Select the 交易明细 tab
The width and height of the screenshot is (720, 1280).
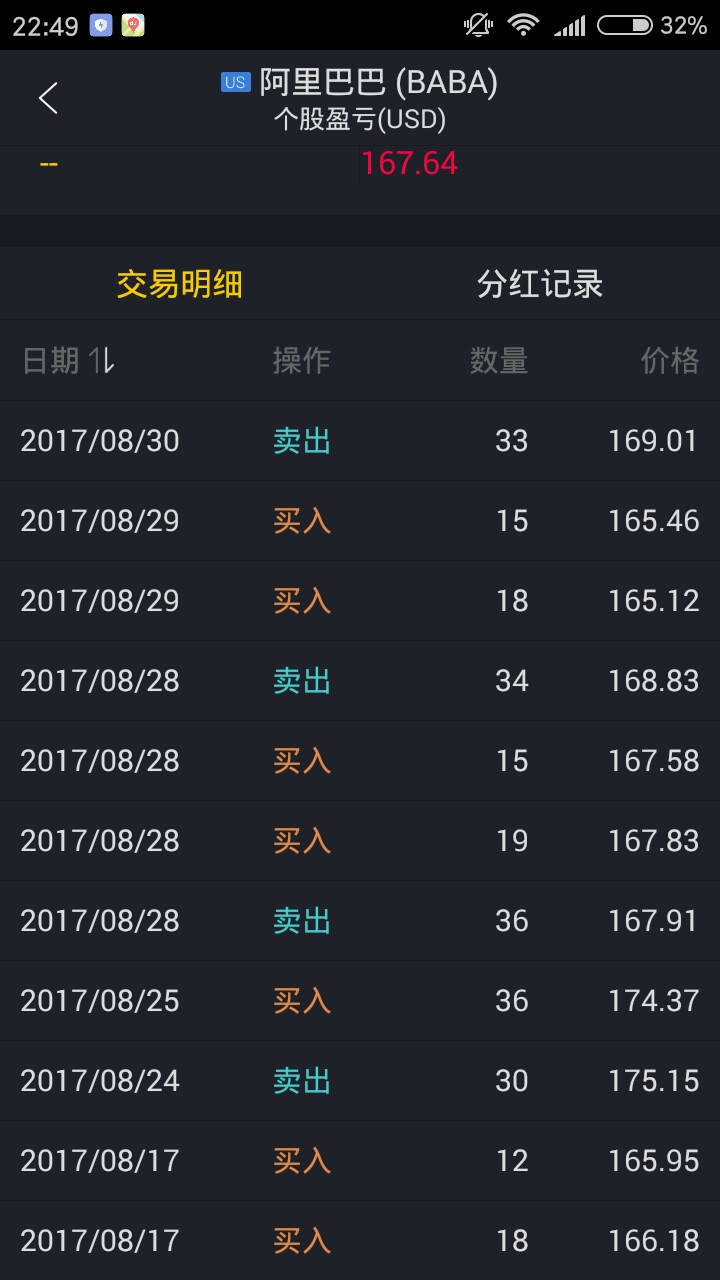click(180, 284)
